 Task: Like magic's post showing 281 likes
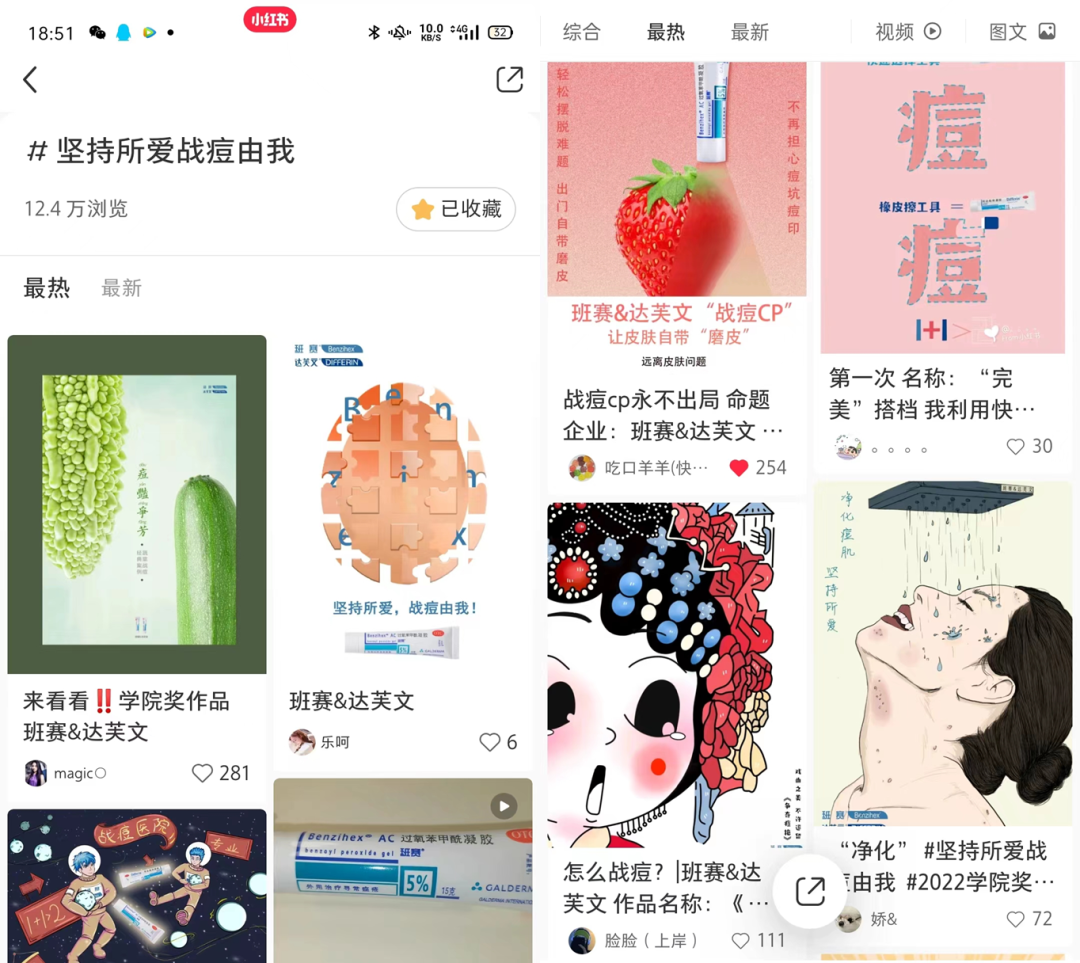coord(203,773)
